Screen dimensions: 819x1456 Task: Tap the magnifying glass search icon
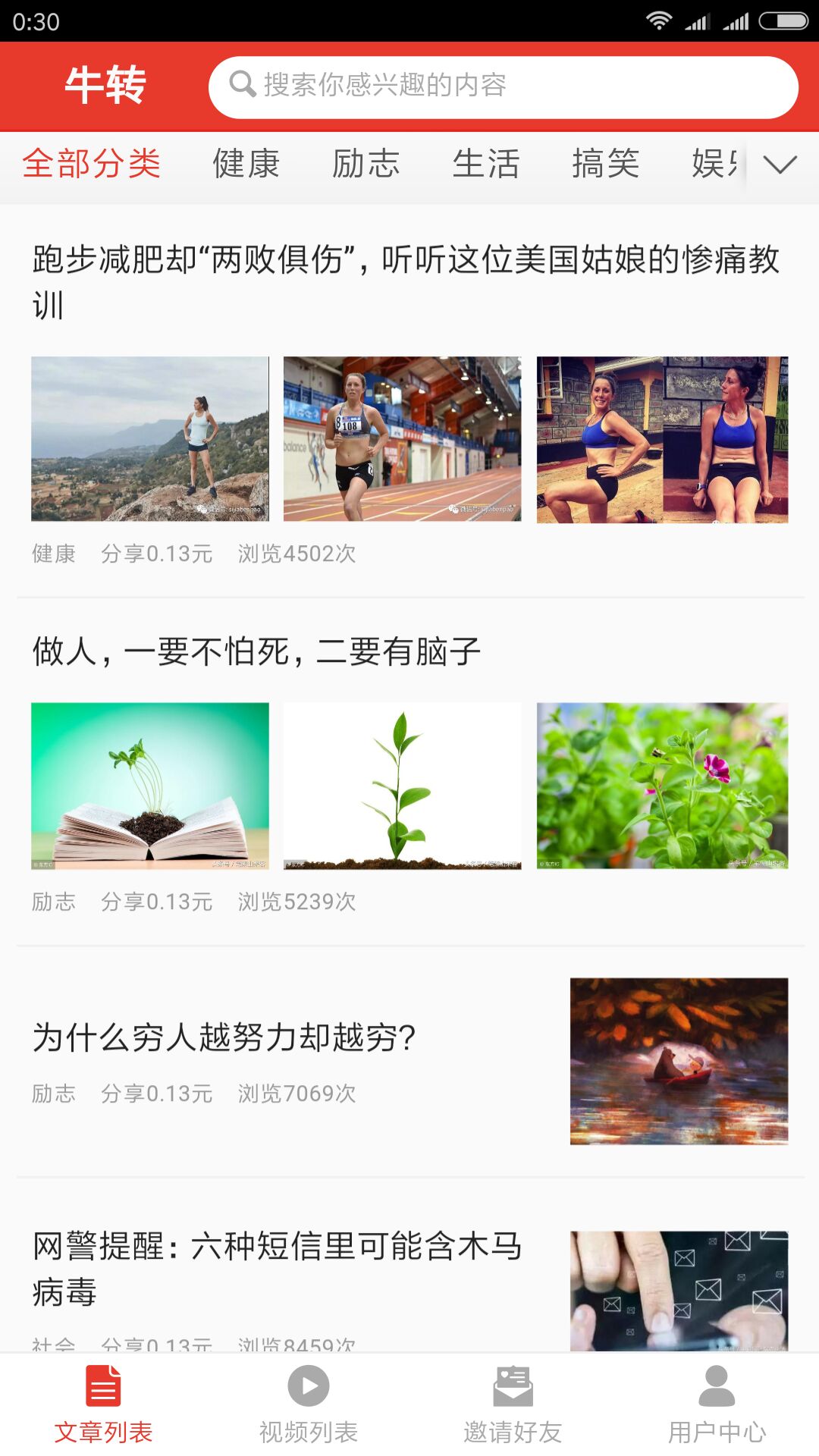[x=241, y=86]
